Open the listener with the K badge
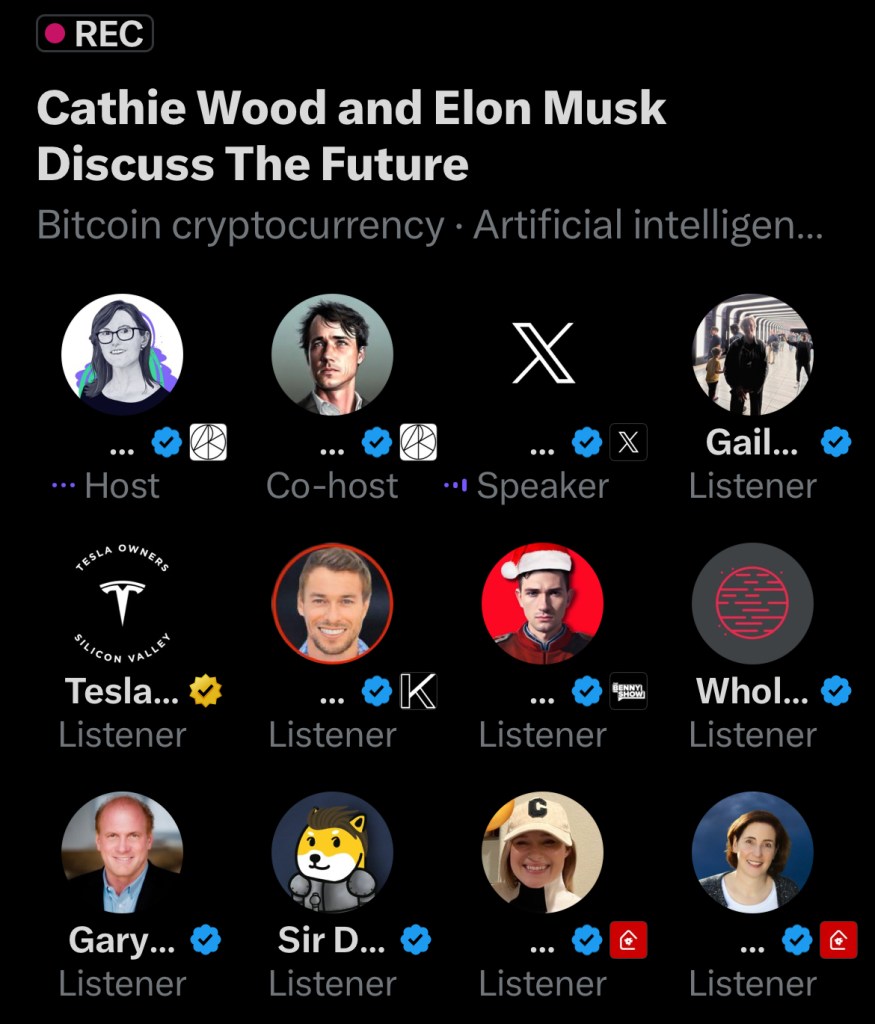Image resolution: width=875 pixels, height=1024 pixels. [x=332, y=603]
